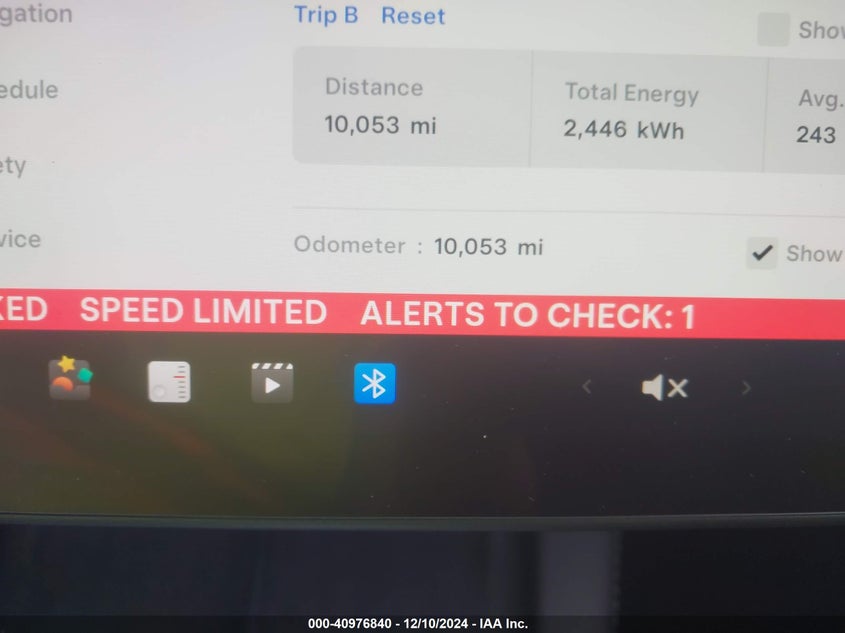Unmute the volume speaker icon
Screen dimensions: 845x633
[x=664, y=388]
